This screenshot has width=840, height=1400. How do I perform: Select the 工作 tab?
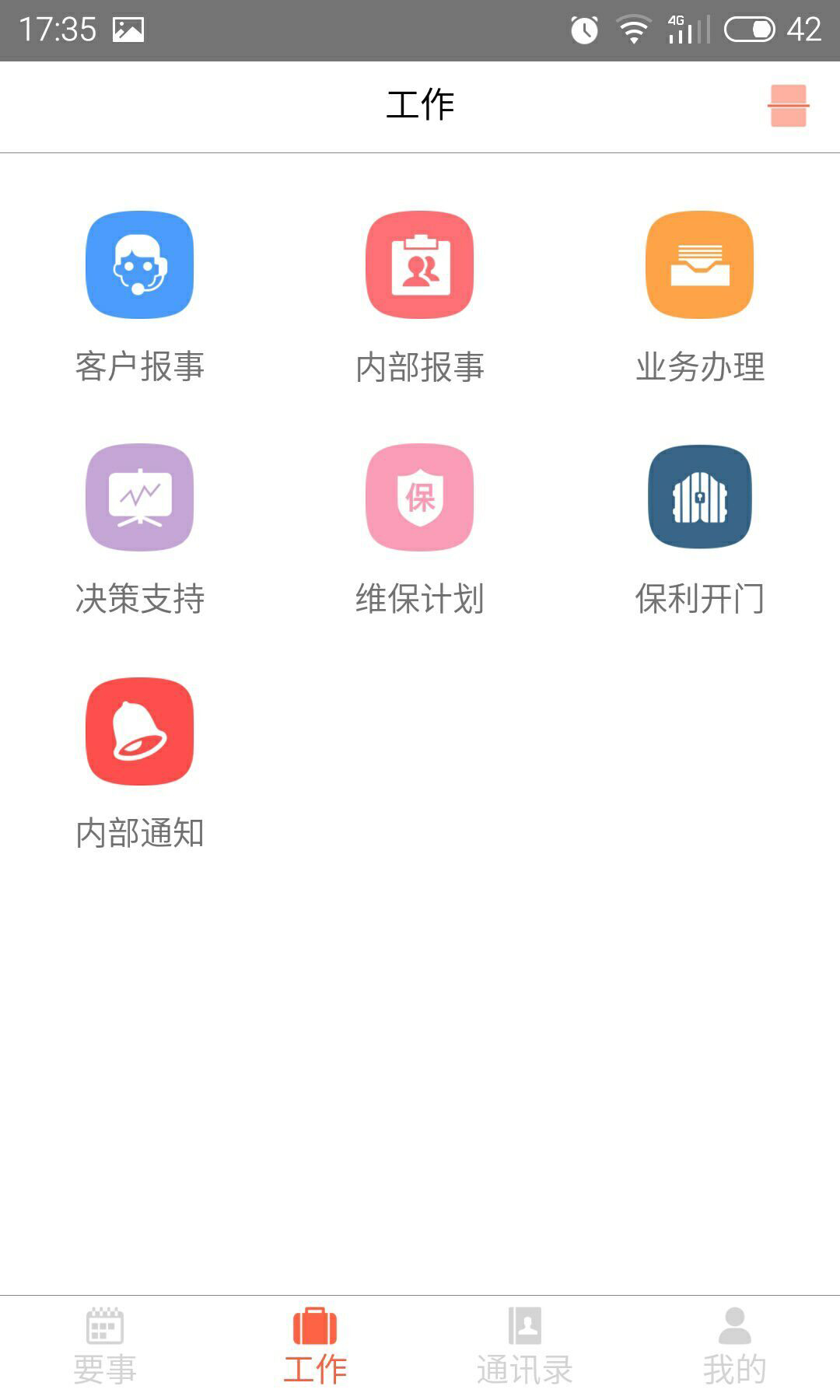click(315, 1346)
